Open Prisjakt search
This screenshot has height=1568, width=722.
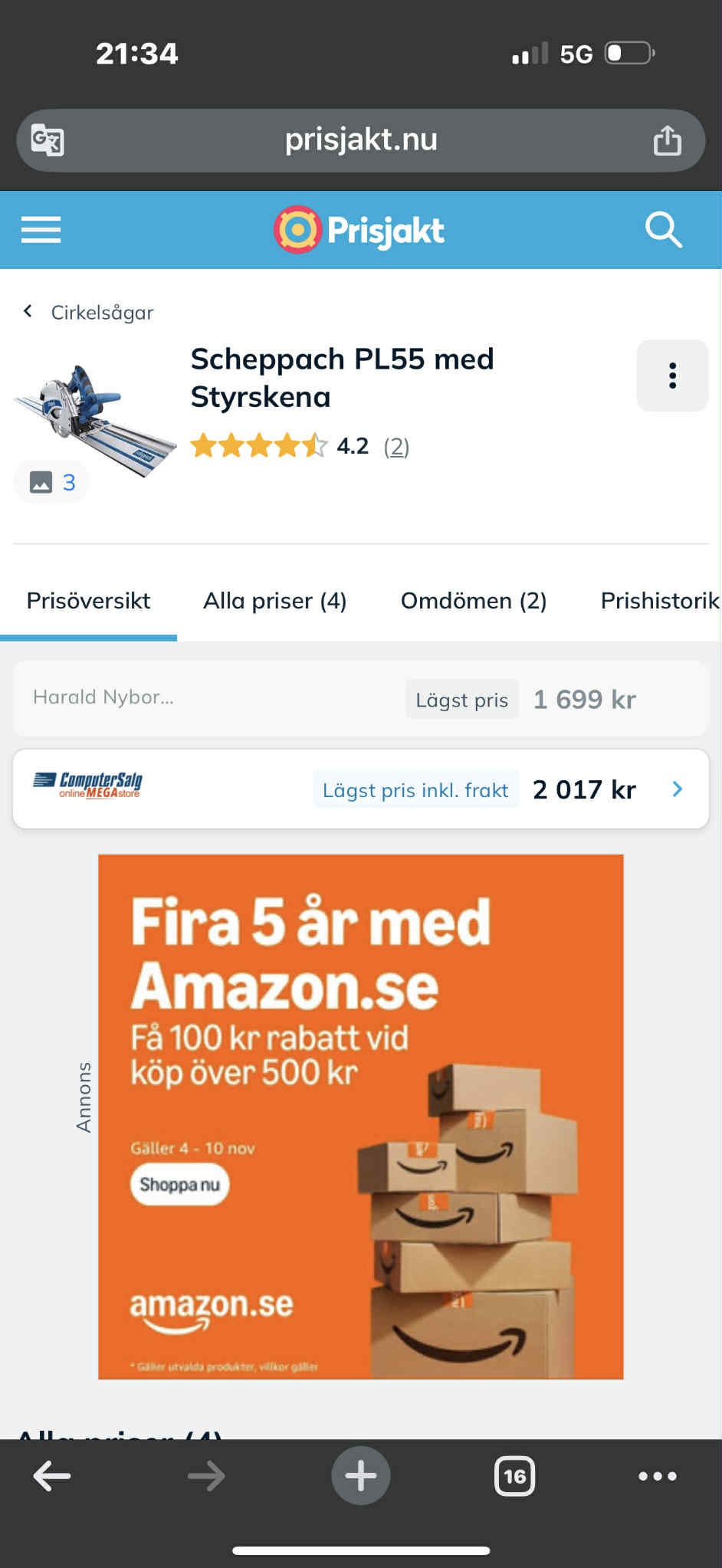pyautogui.click(x=663, y=230)
